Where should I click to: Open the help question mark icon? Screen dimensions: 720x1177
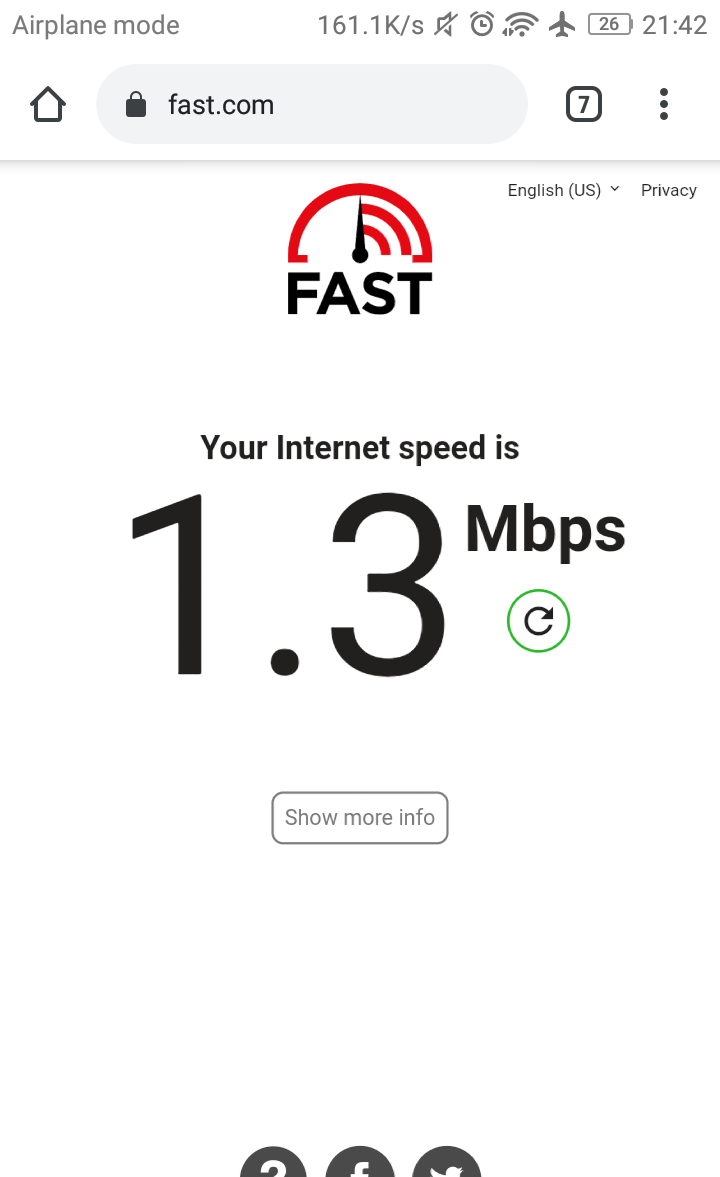(x=274, y=1164)
